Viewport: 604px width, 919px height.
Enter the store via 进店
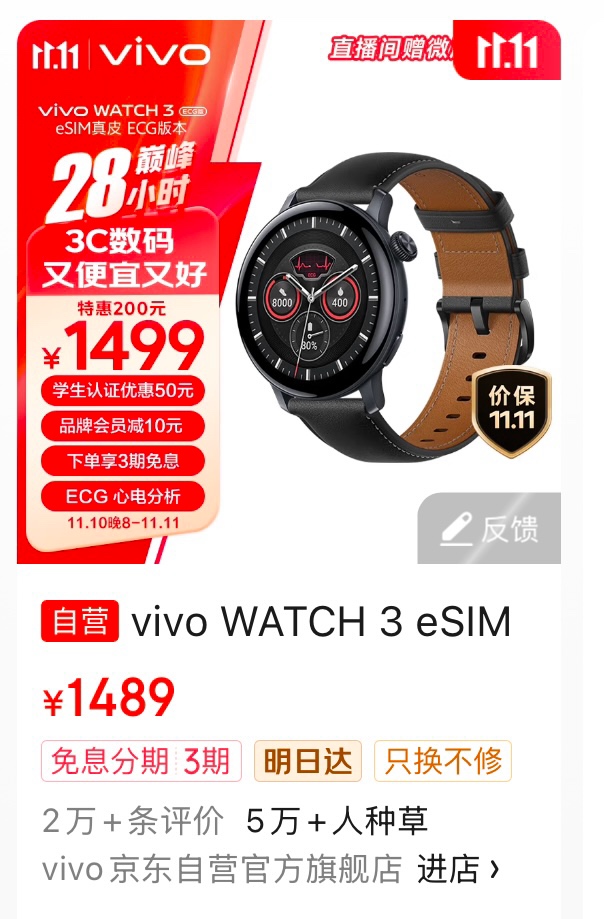point(458,869)
